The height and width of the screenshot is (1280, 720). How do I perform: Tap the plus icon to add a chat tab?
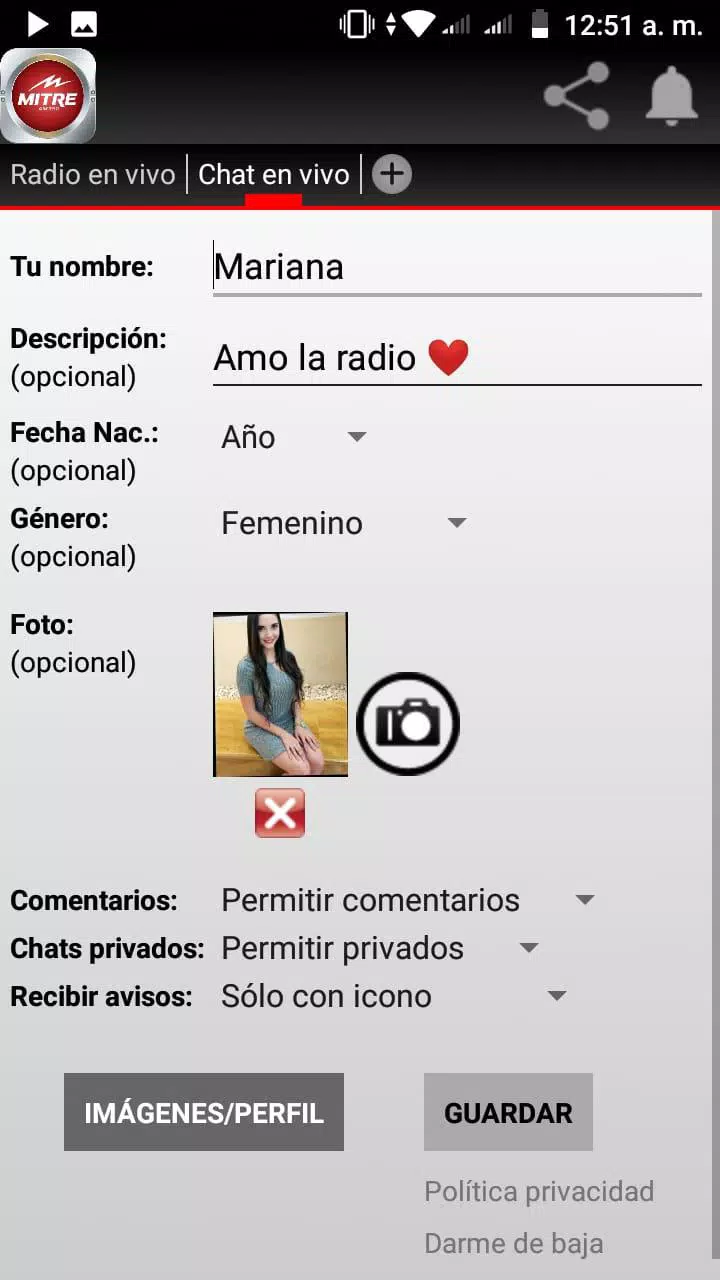(391, 173)
